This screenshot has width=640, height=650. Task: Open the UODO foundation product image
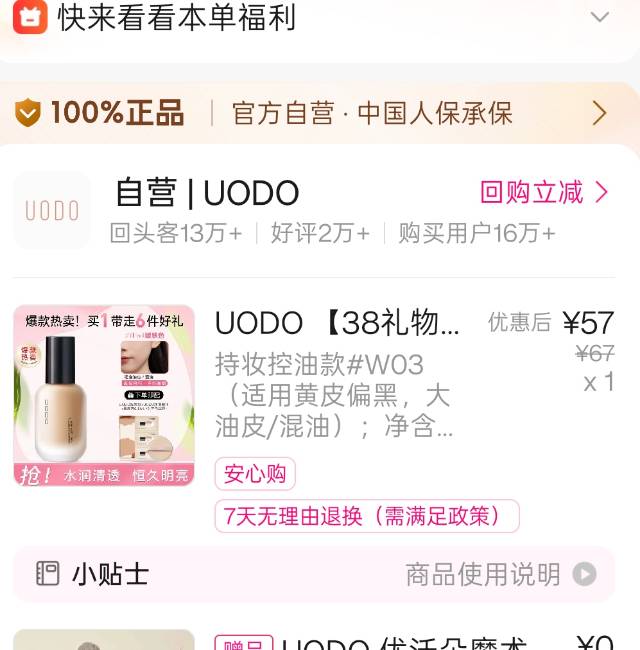coord(104,396)
